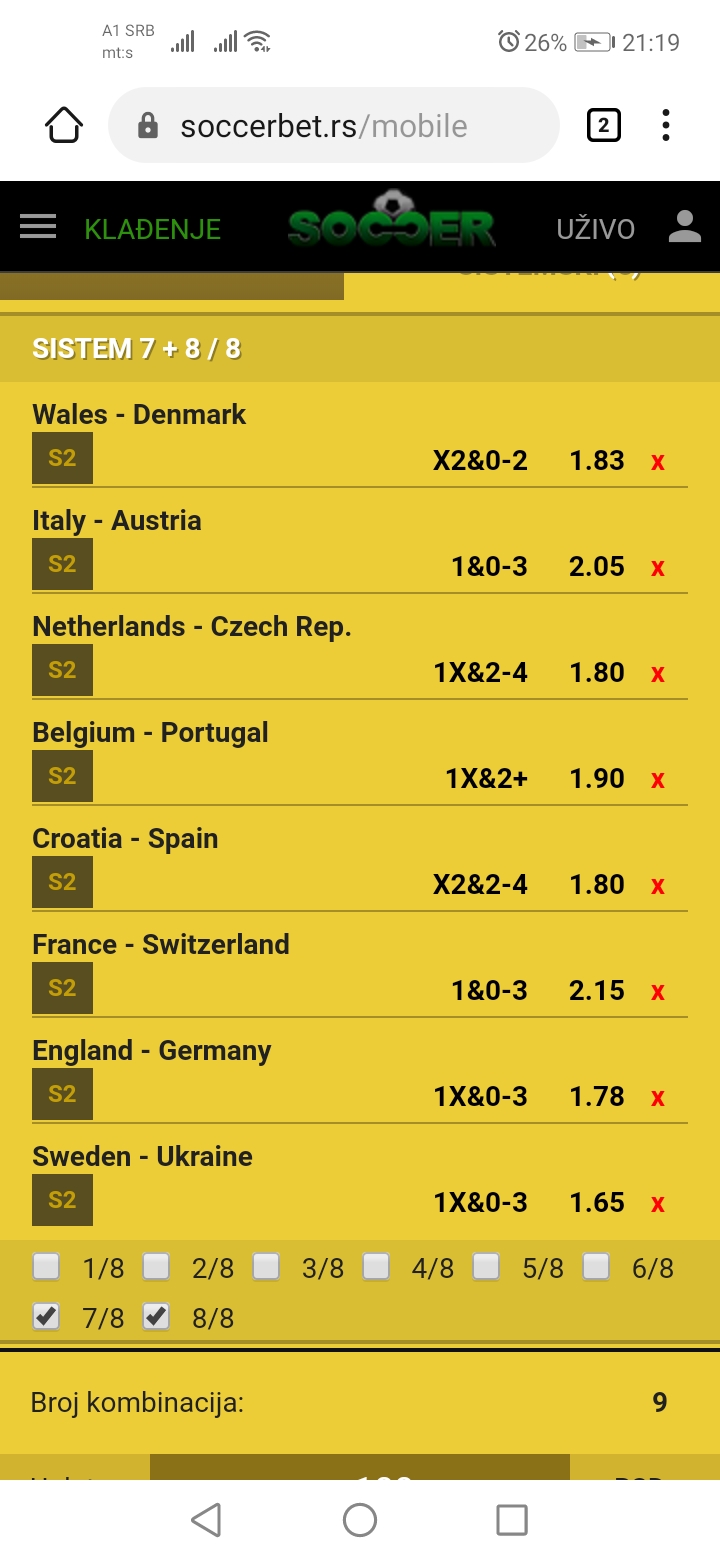Uncheck the 8/8 system checkbox
Screen dimensions: 720x1560
click(156, 1317)
